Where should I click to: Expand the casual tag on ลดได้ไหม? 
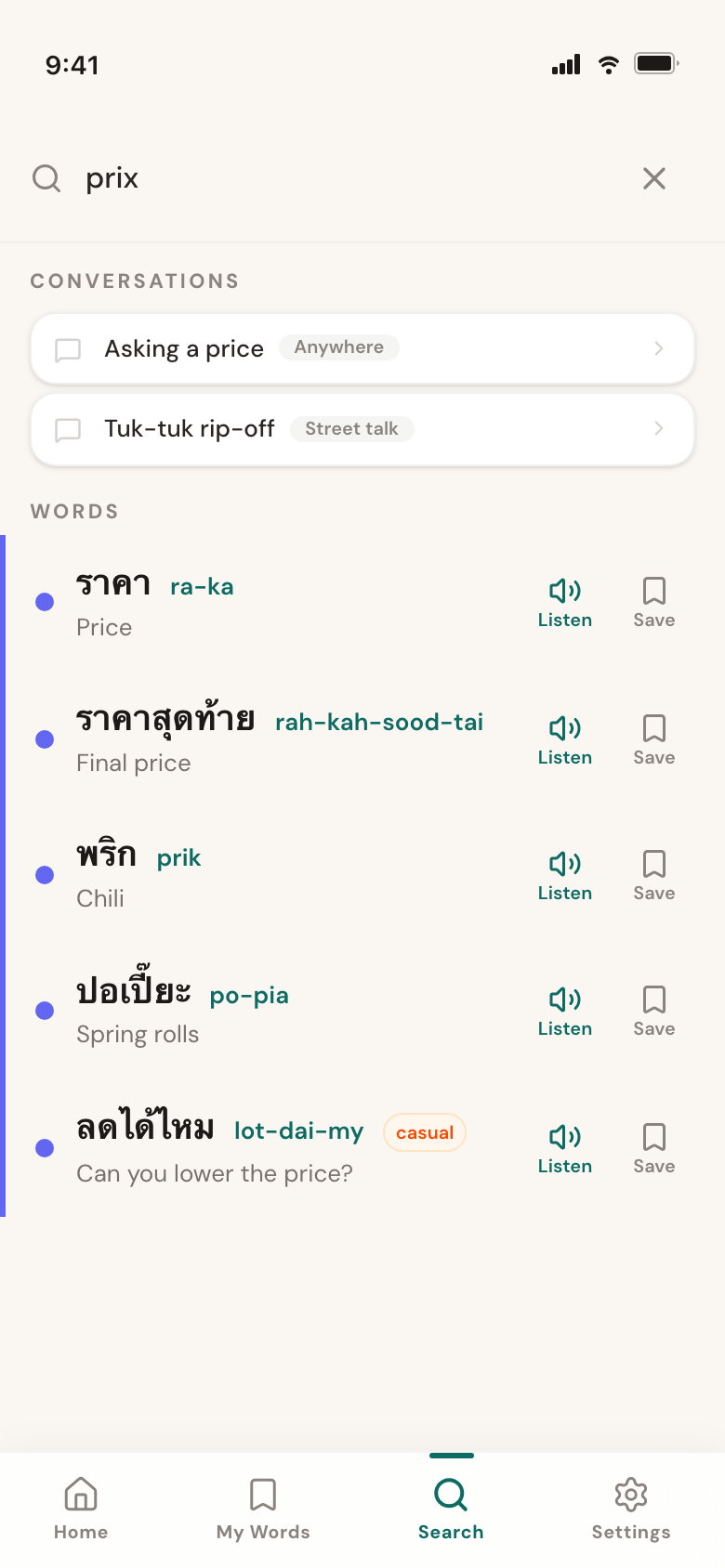pos(424,1132)
